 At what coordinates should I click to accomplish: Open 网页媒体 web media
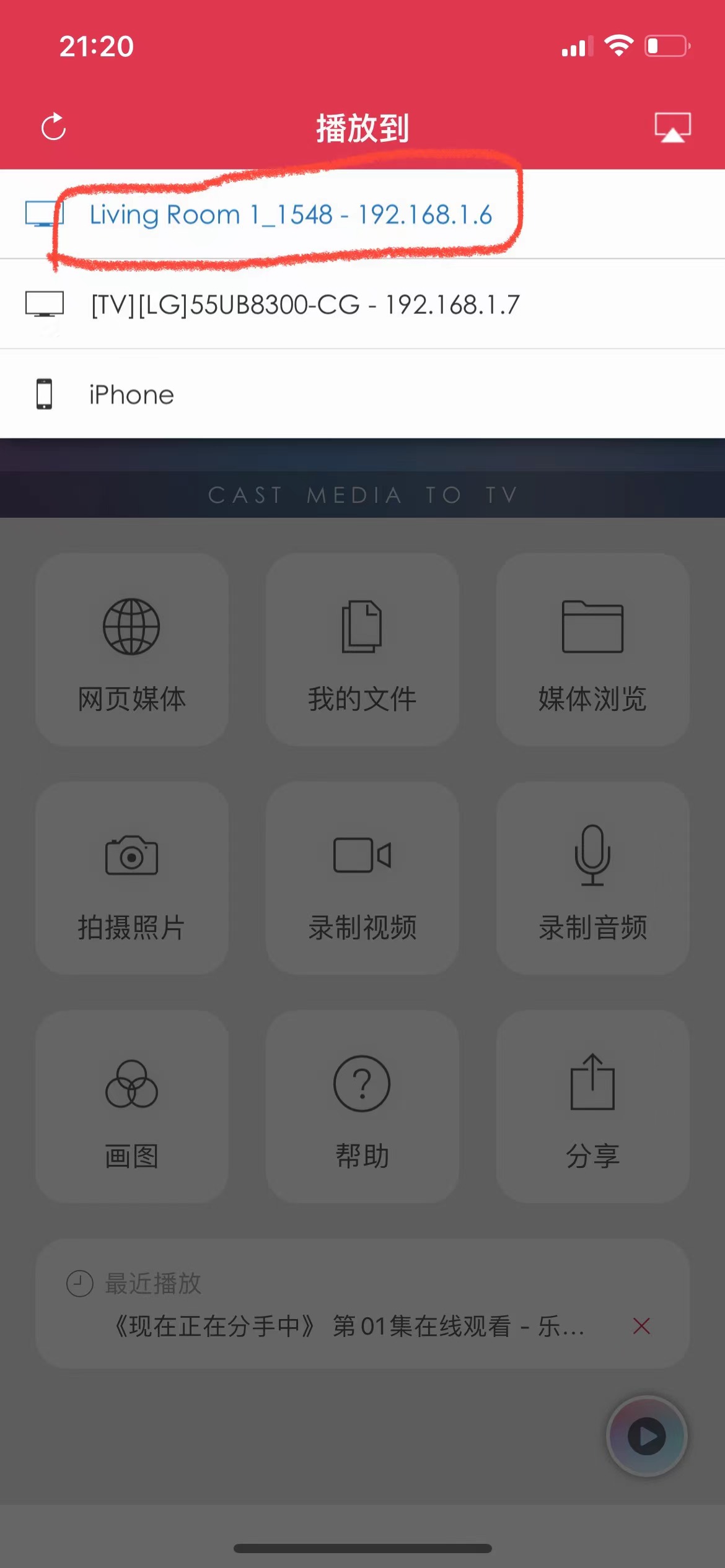coord(132,650)
